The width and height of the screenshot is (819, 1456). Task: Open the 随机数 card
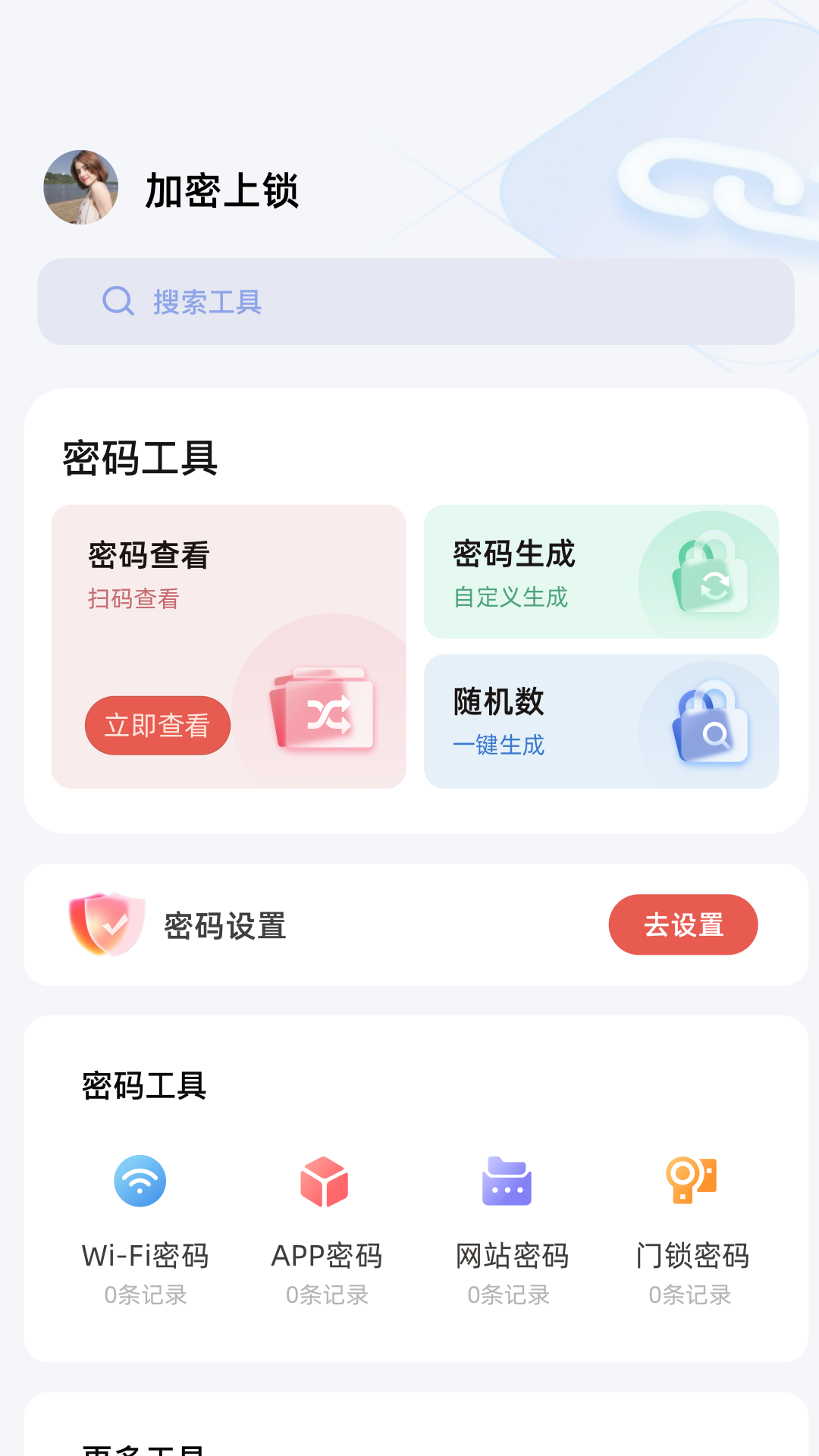pyautogui.click(x=601, y=721)
